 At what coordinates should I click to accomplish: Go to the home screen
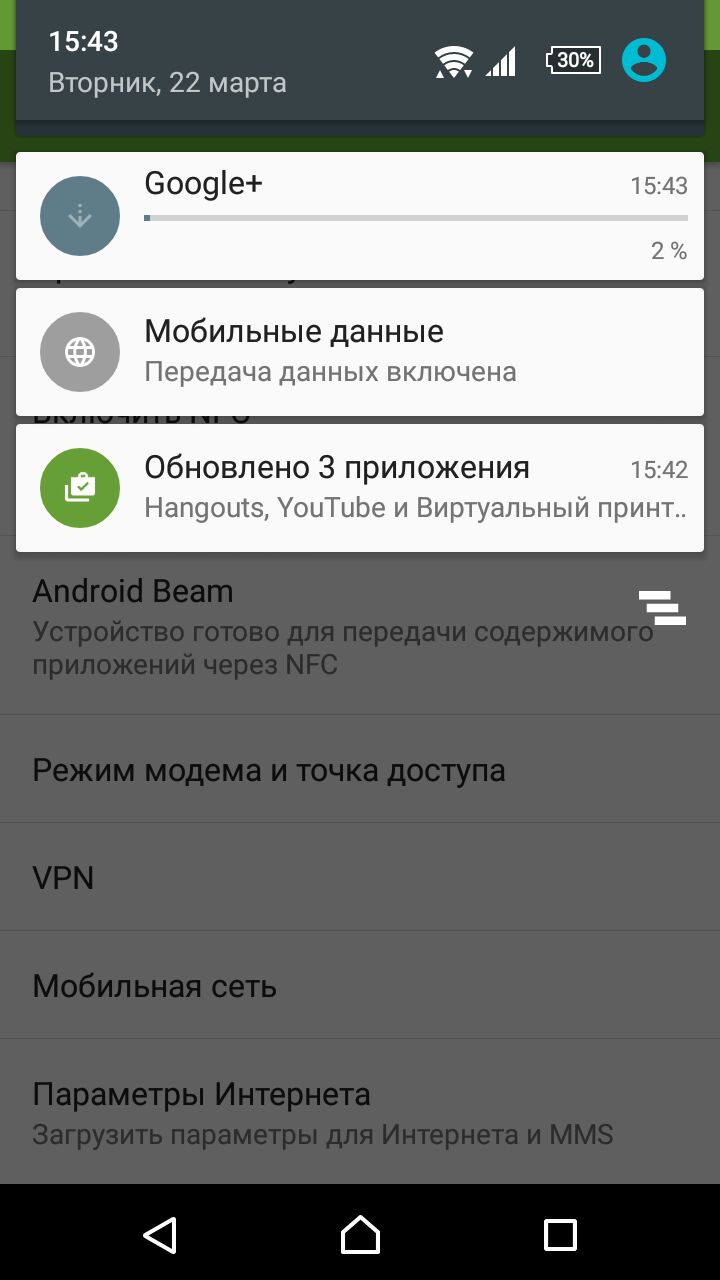tap(360, 1234)
